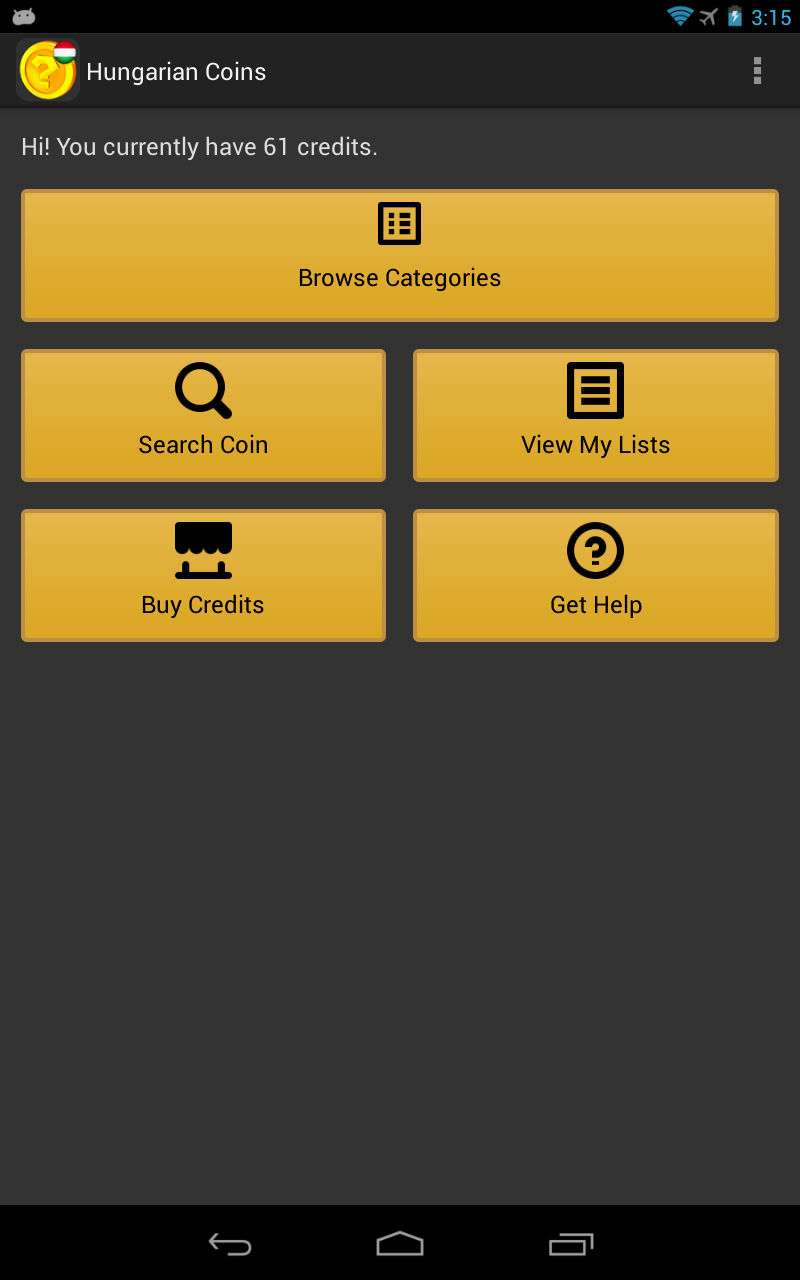Click the Browse Categories grid icon
The image size is (800, 1280).
tap(399, 223)
